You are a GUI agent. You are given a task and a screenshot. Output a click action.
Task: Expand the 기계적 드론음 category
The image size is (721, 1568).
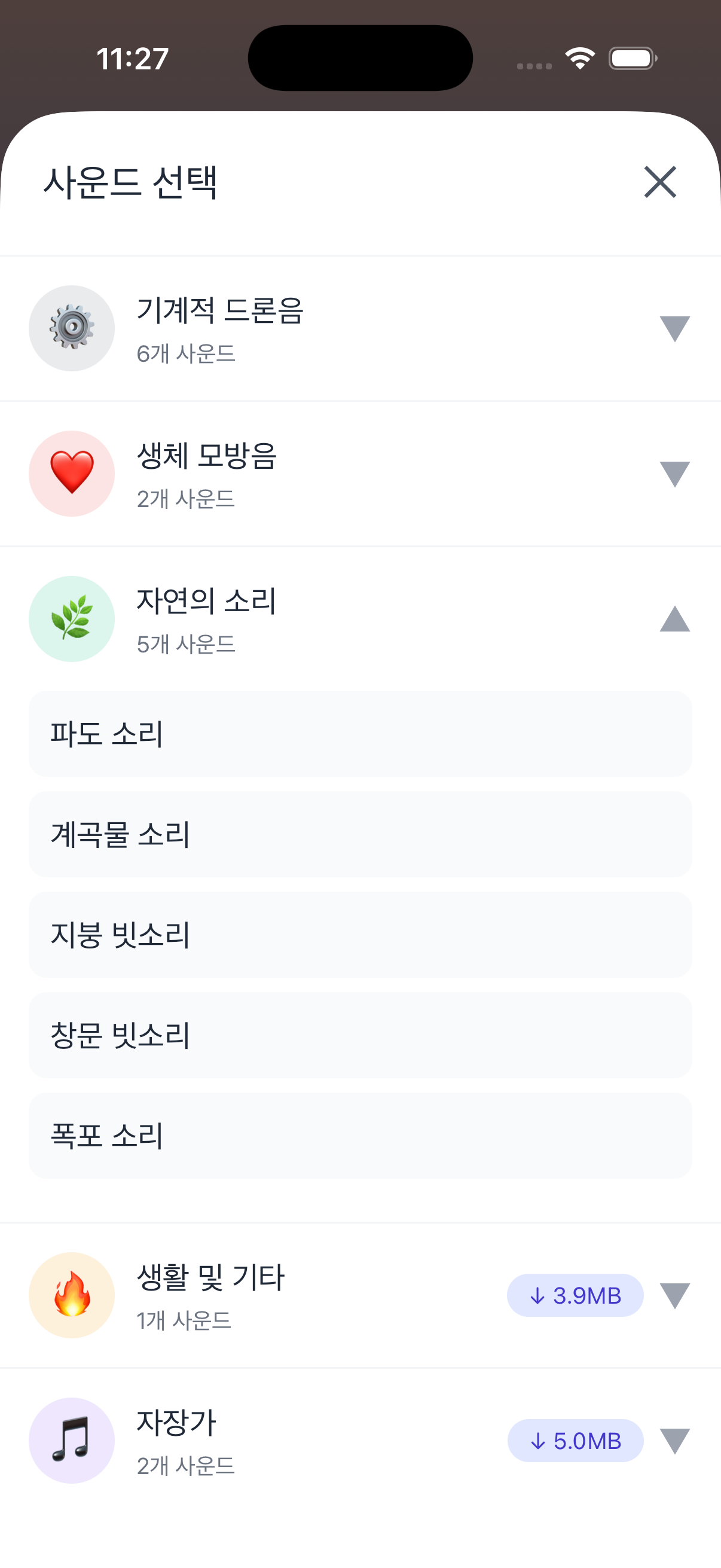point(674,329)
